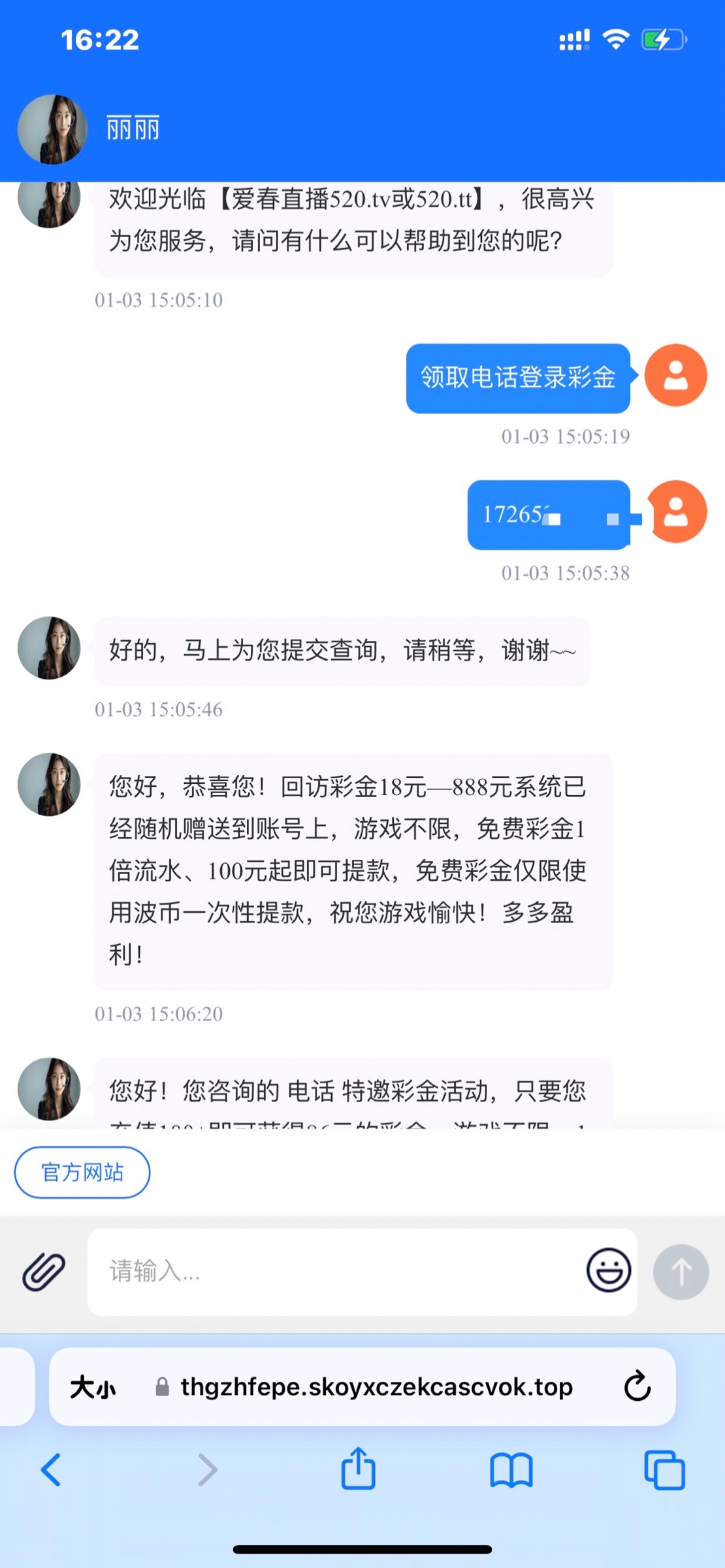Tap the 官方网站 quick reply chip
This screenshot has width=725, height=1568.
[82, 1172]
